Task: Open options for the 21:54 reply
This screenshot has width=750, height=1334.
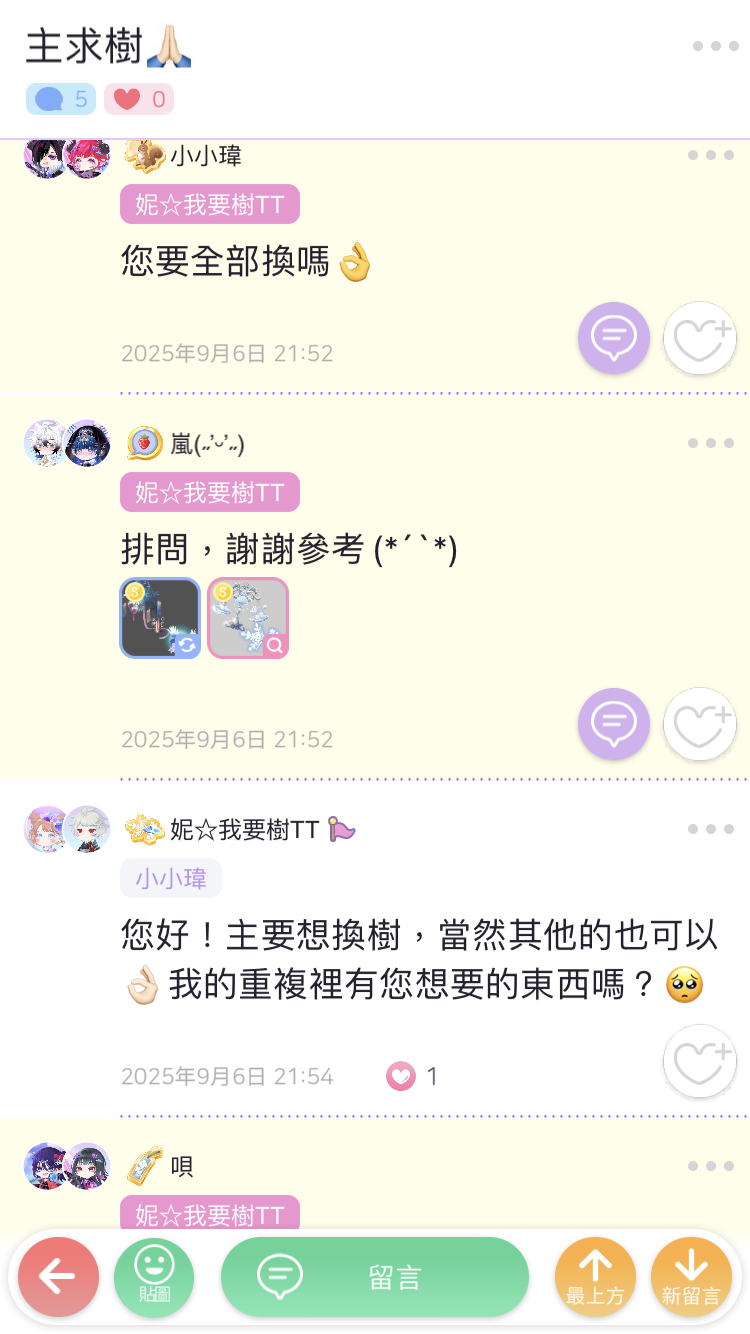Action: 711,829
